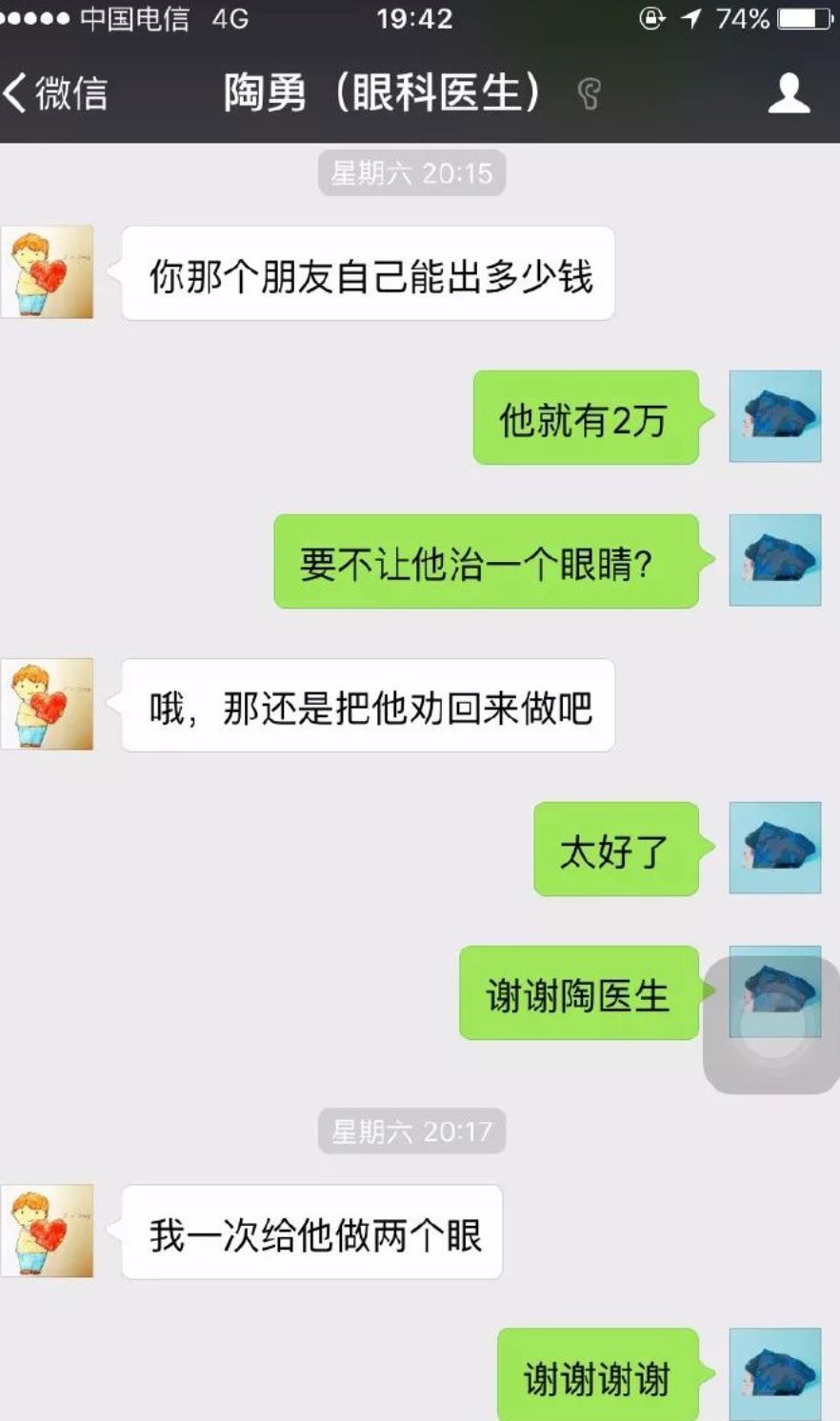View profile from avatar beside "哦,那还是把他劝回来做吧"
This screenshot has width=840, height=1421.
[48, 704]
